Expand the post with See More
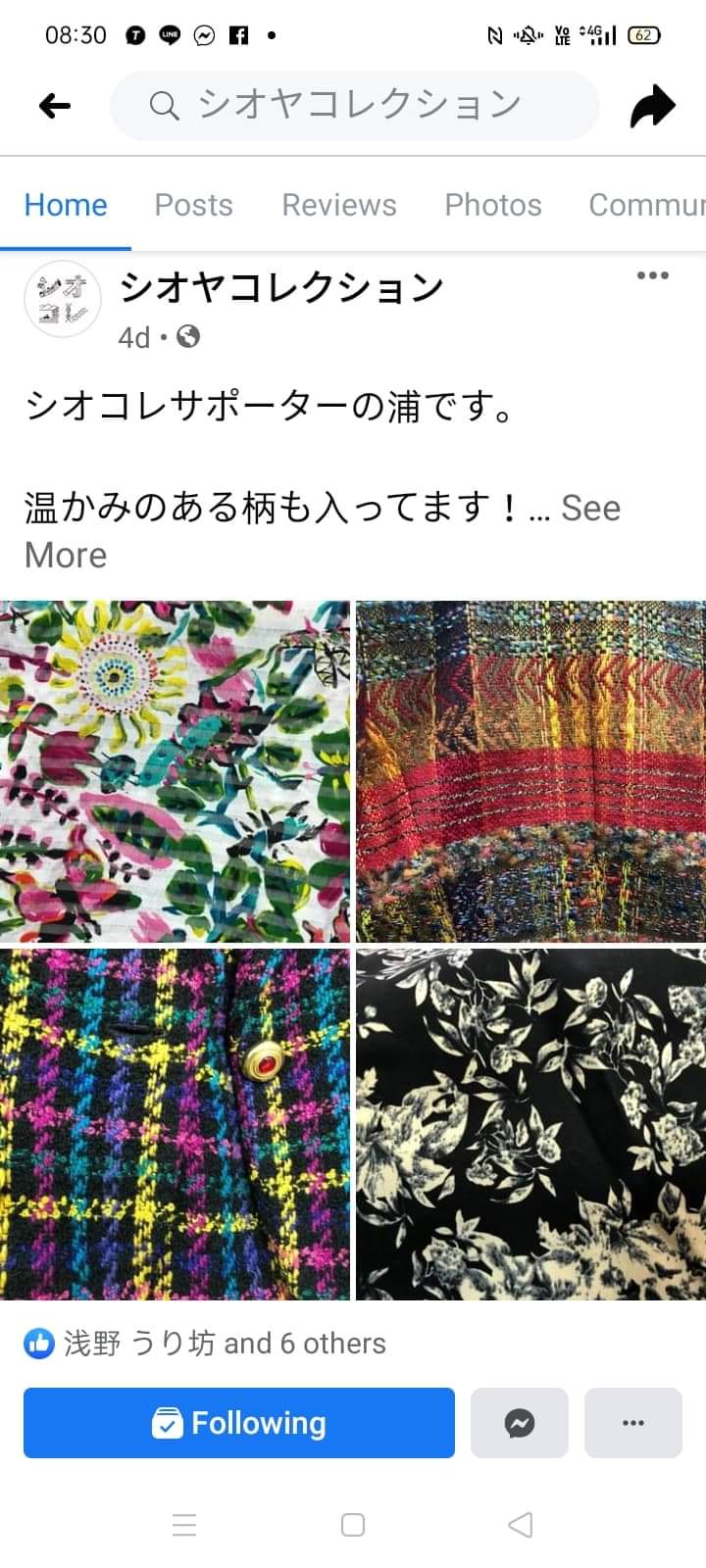This screenshot has height=1568, width=706. pos(589,509)
